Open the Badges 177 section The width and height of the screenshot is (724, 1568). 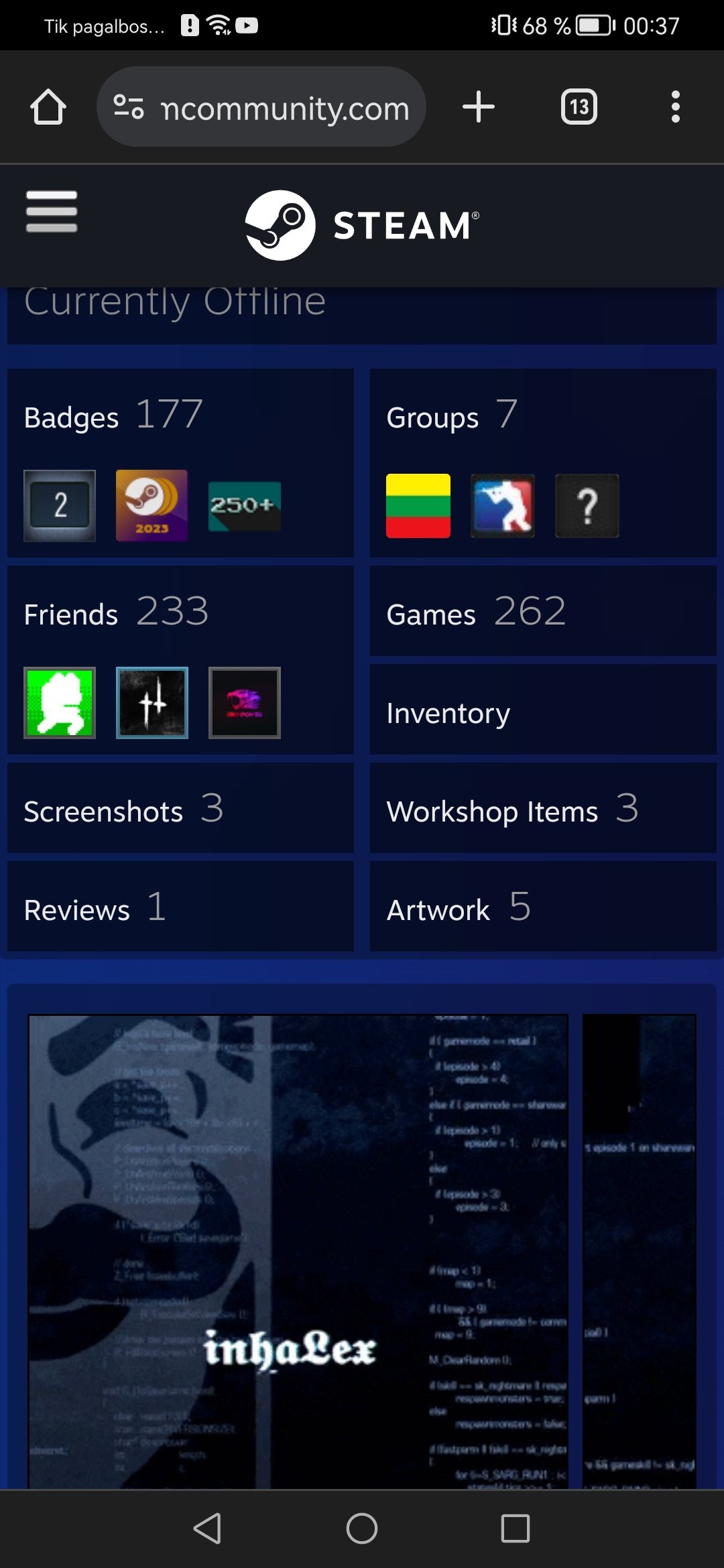pyautogui.click(x=113, y=415)
